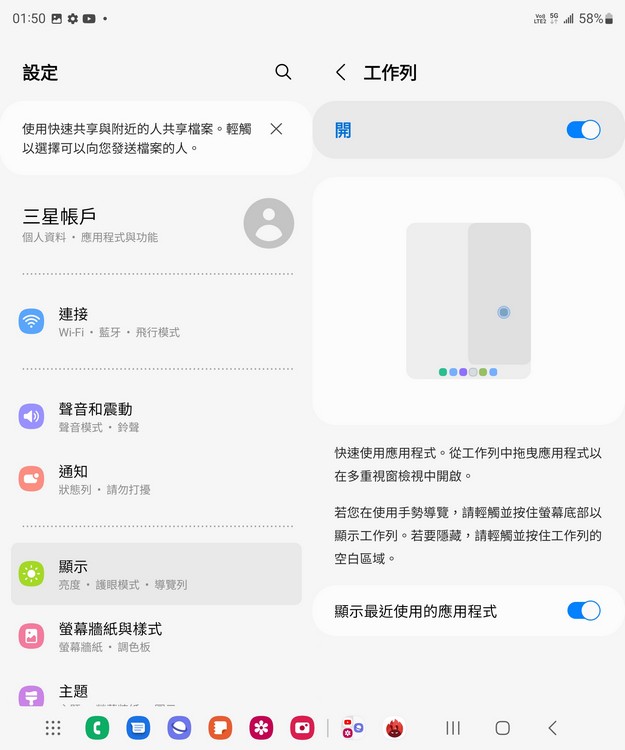The height and width of the screenshot is (750, 625).
Task: Open 螢幕牆紙與樣式 wallpaper settings
Action: point(157,636)
